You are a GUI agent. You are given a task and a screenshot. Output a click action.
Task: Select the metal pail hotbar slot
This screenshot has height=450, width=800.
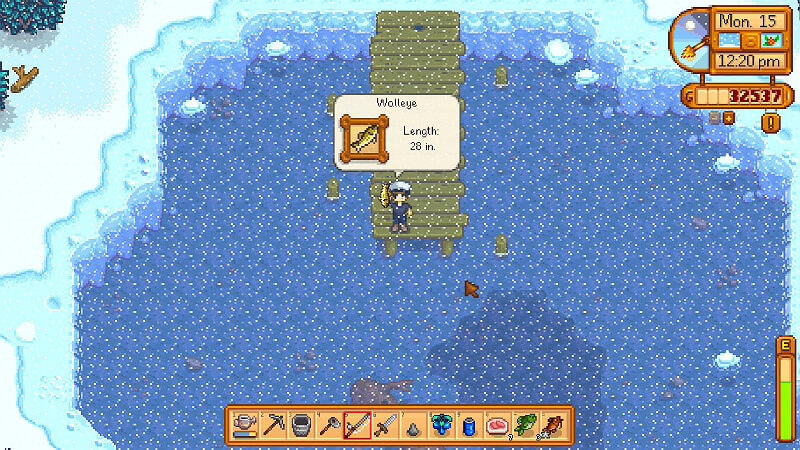298,425
